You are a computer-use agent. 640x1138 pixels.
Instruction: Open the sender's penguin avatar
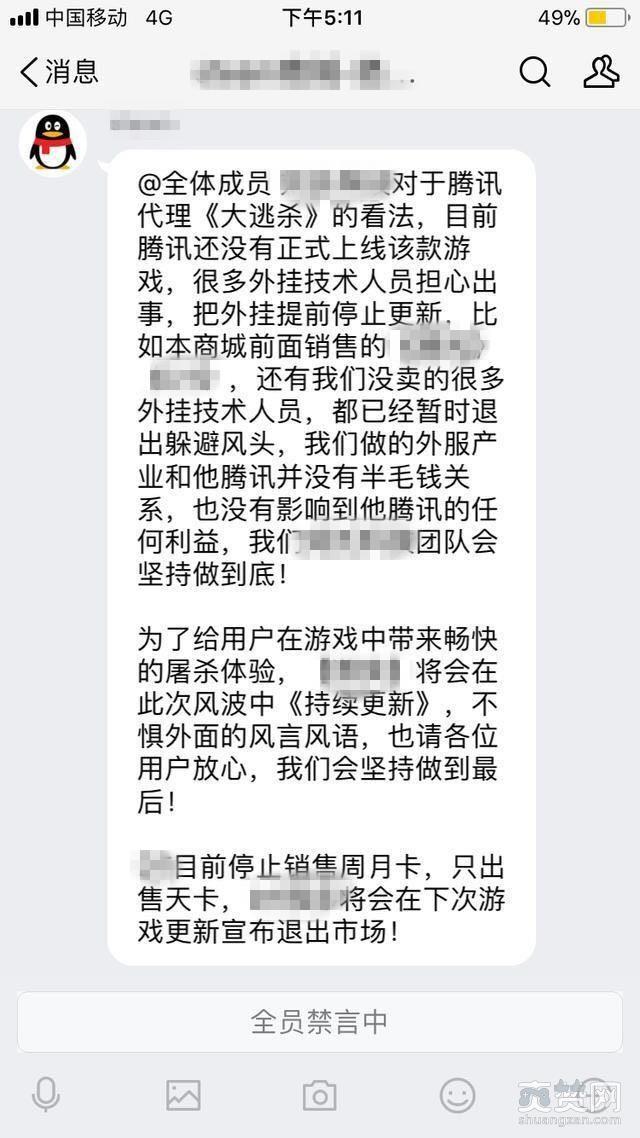52,143
